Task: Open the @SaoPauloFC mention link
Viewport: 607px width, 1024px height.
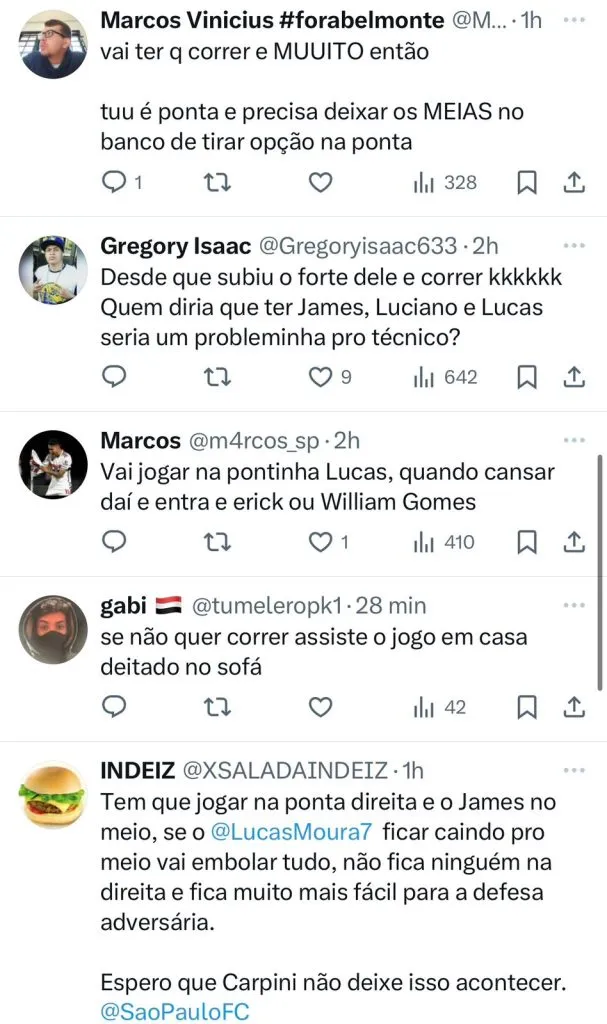Action: [174, 1012]
